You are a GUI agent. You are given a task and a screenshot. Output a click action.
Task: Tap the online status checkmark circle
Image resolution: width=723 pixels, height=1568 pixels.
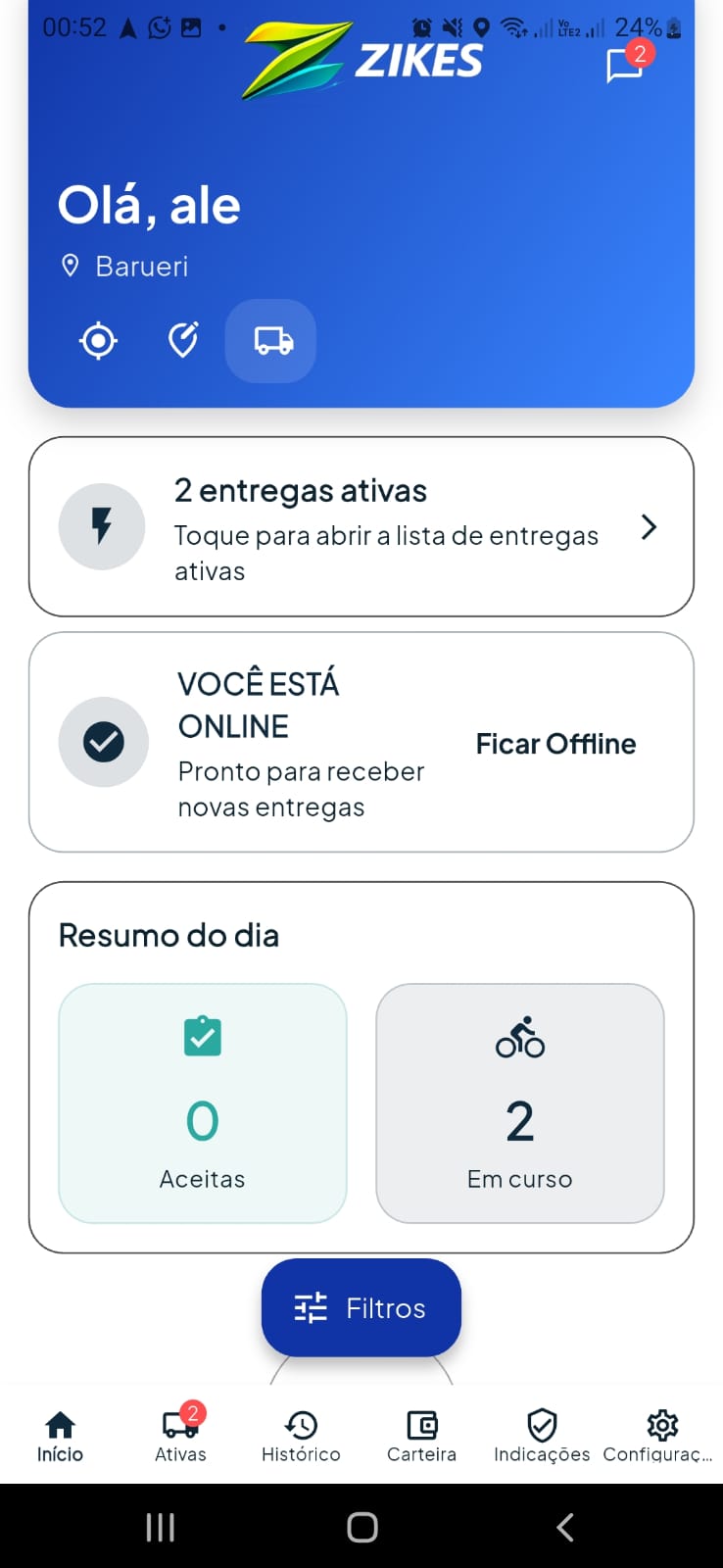[104, 743]
